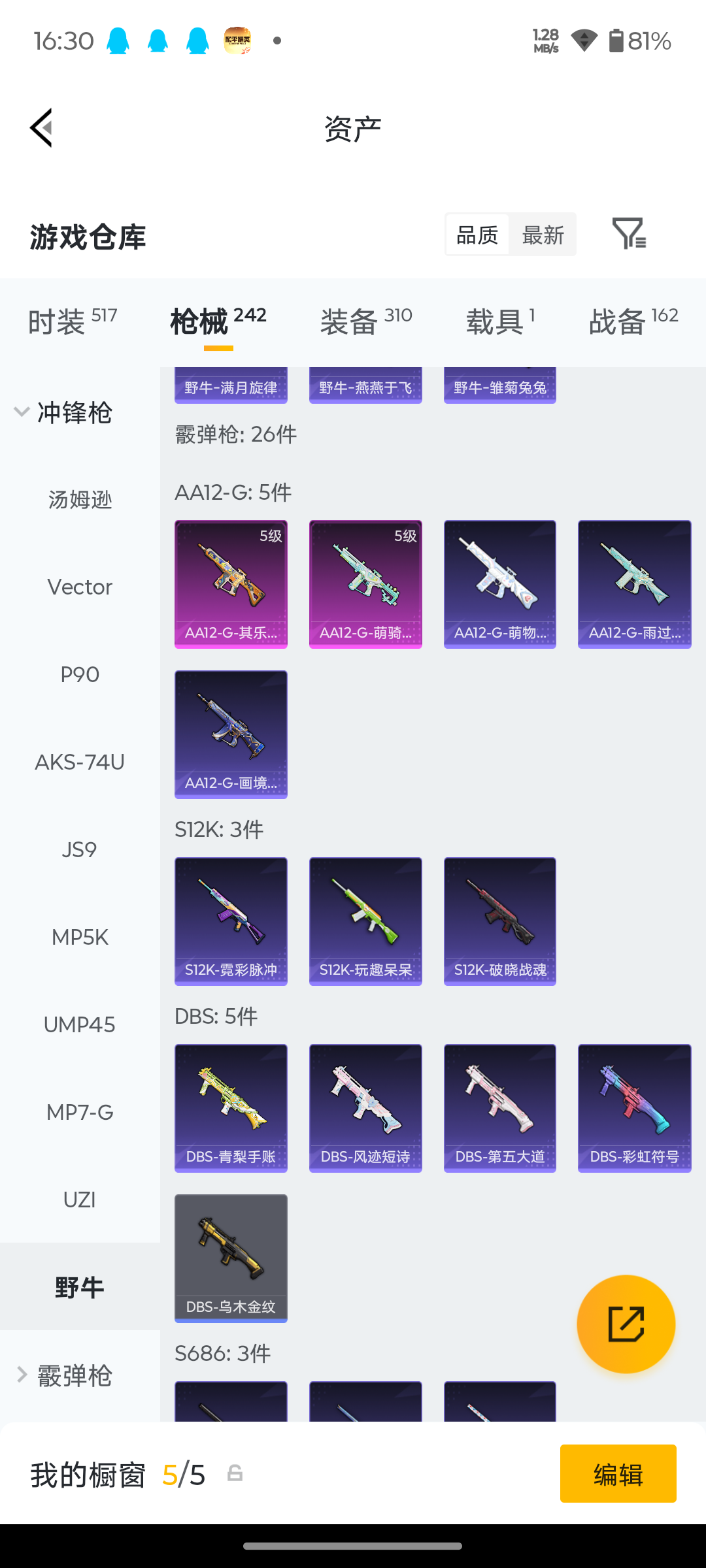The image size is (706, 1568).
Task: Sort the warehouse by 最新
Action: [543, 235]
